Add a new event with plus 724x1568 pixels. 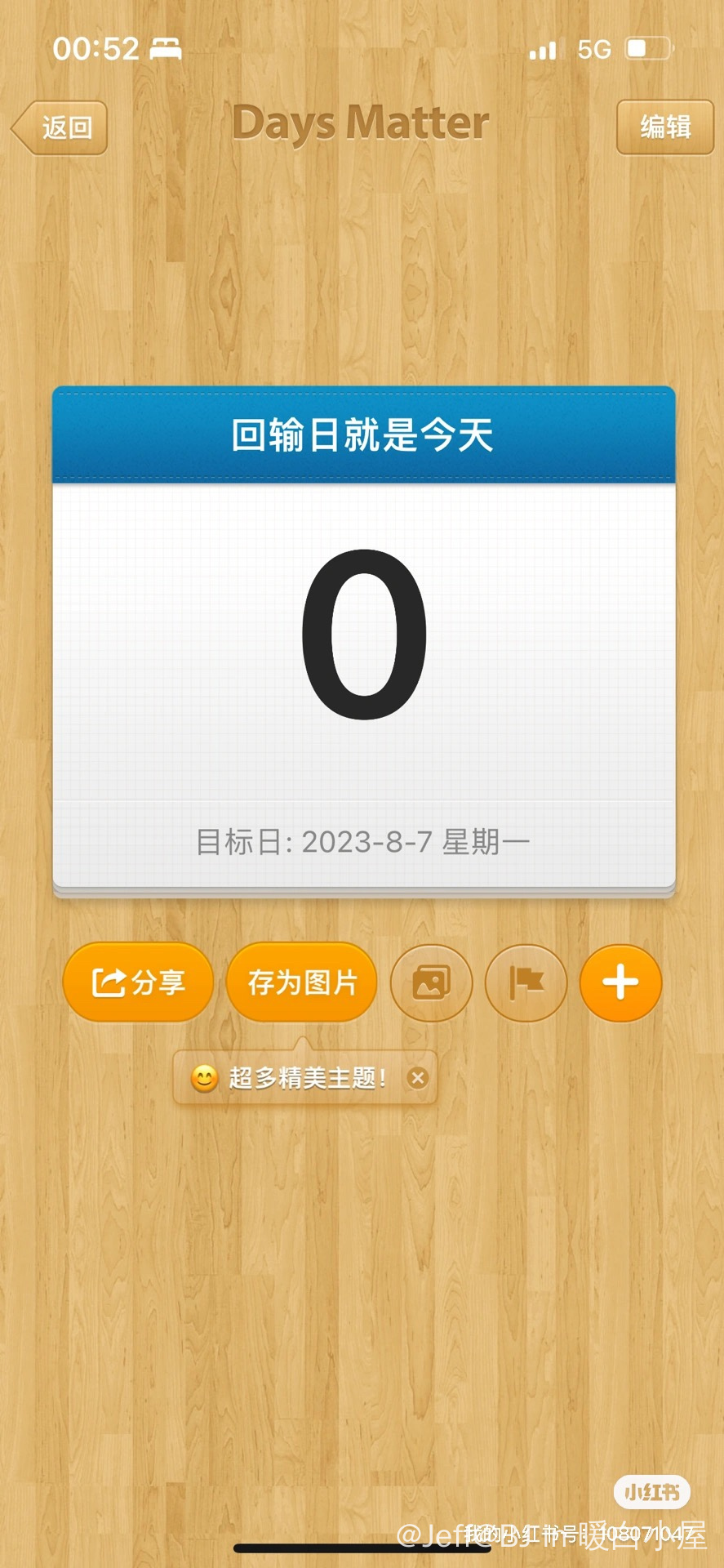tap(620, 982)
